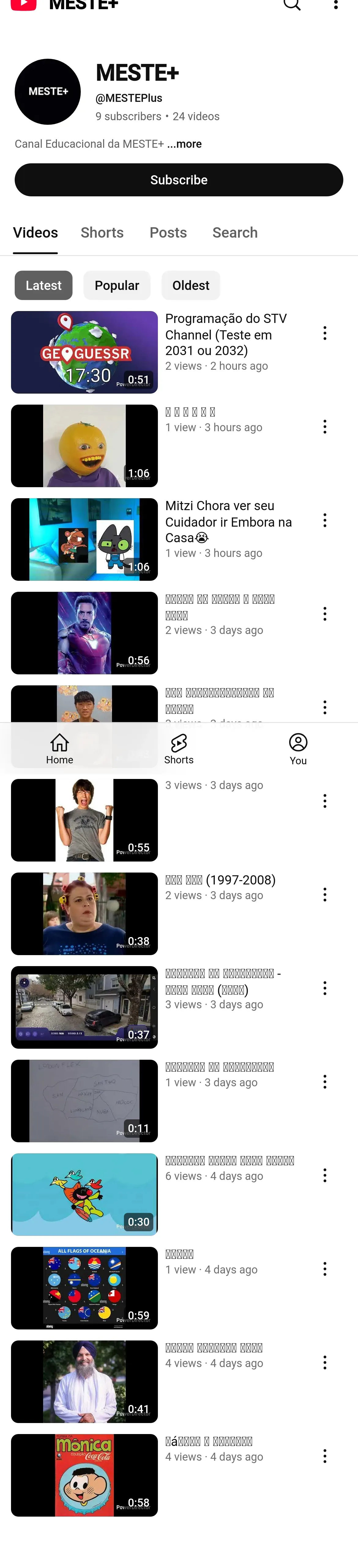This screenshot has height=1568, width=358.
Task: Play the Monica Coca-Cola video
Action: click(85, 1475)
